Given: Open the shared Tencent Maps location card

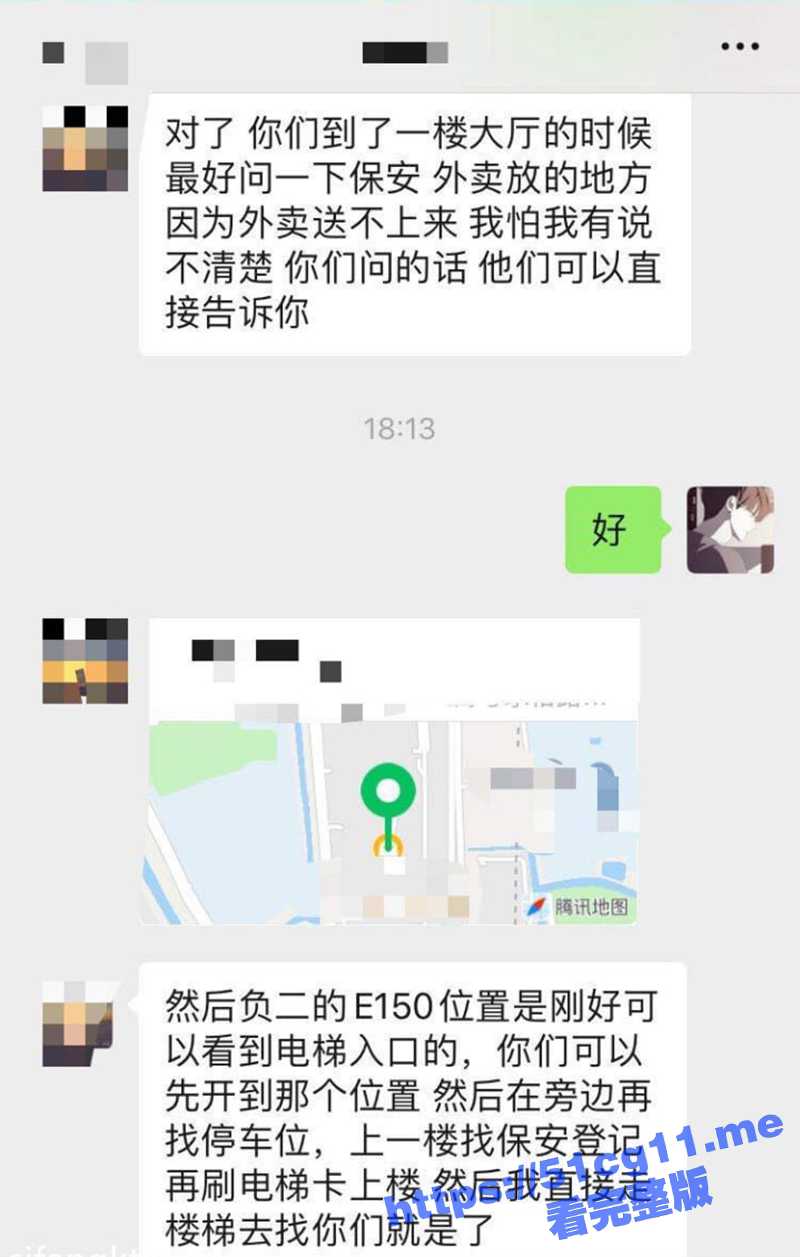Looking at the screenshot, I should click(393, 770).
